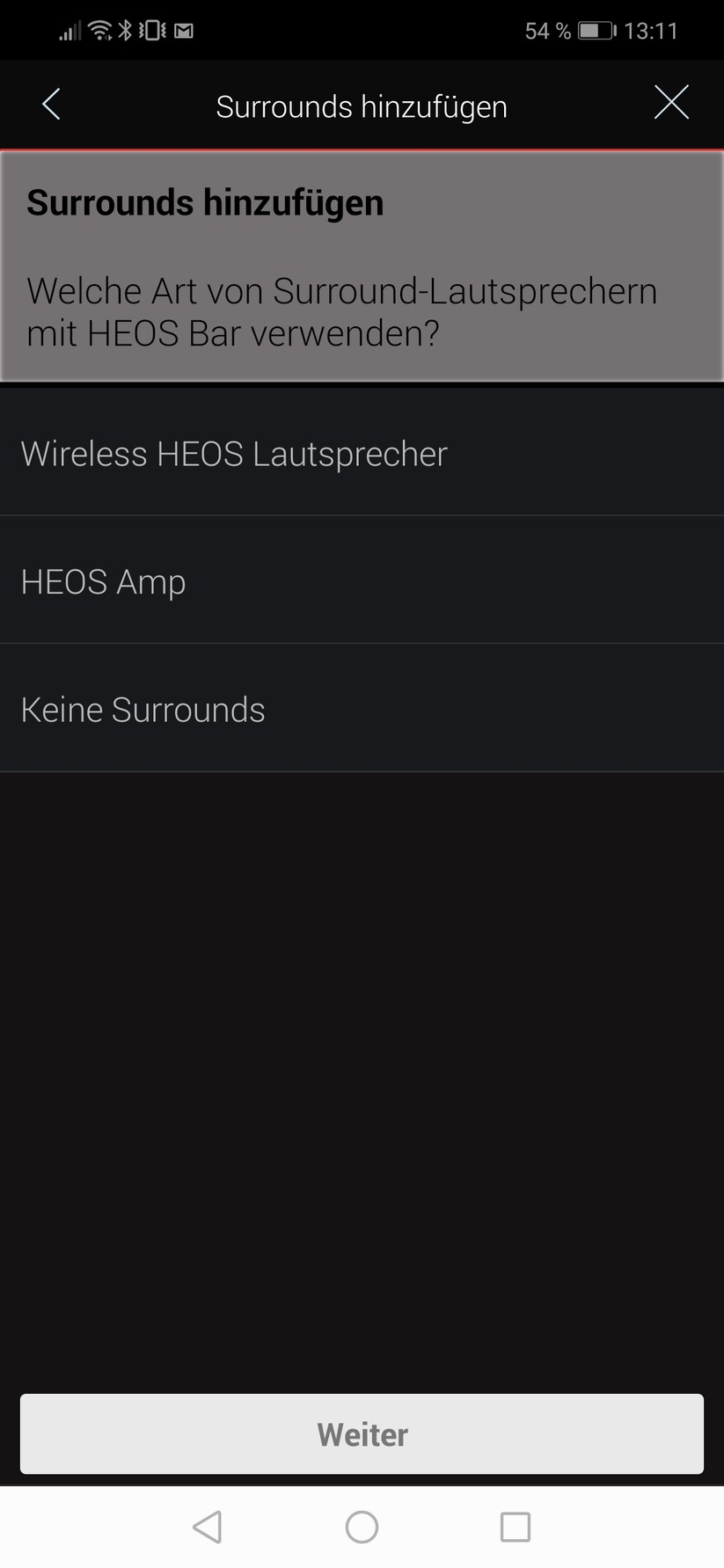The width and height of the screenshot is (724, 1568).
Task: Go to the home screen
Action: [362, 1528]
